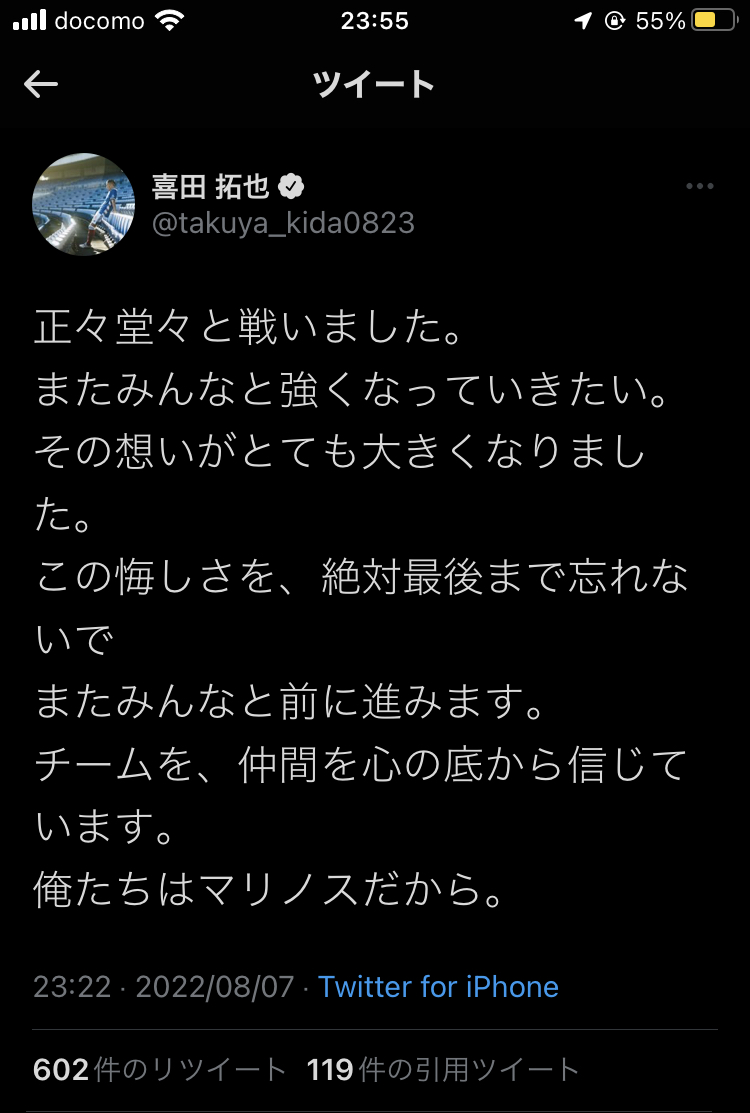Open 喜田 拓也's profile picture
750x1113 pixels.
click(84, 204)
